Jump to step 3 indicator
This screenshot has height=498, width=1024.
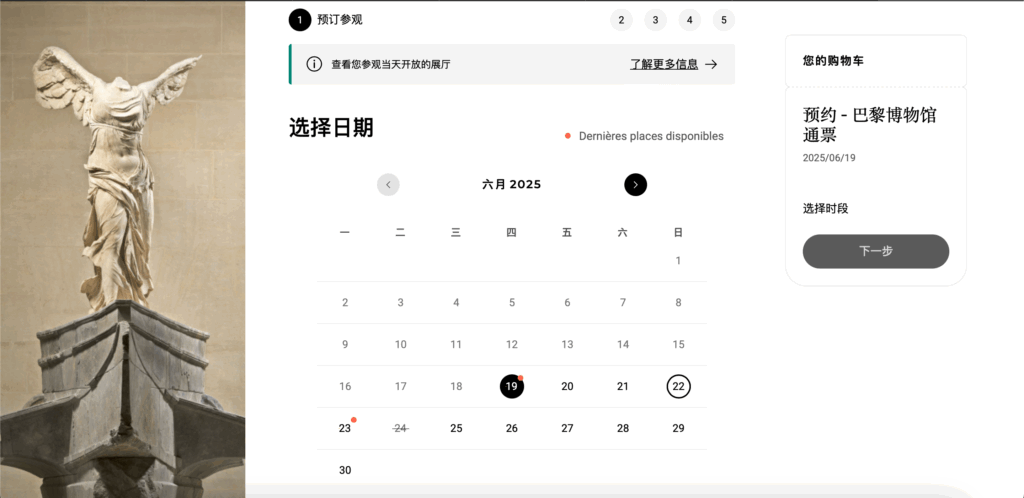click(655, 20)
